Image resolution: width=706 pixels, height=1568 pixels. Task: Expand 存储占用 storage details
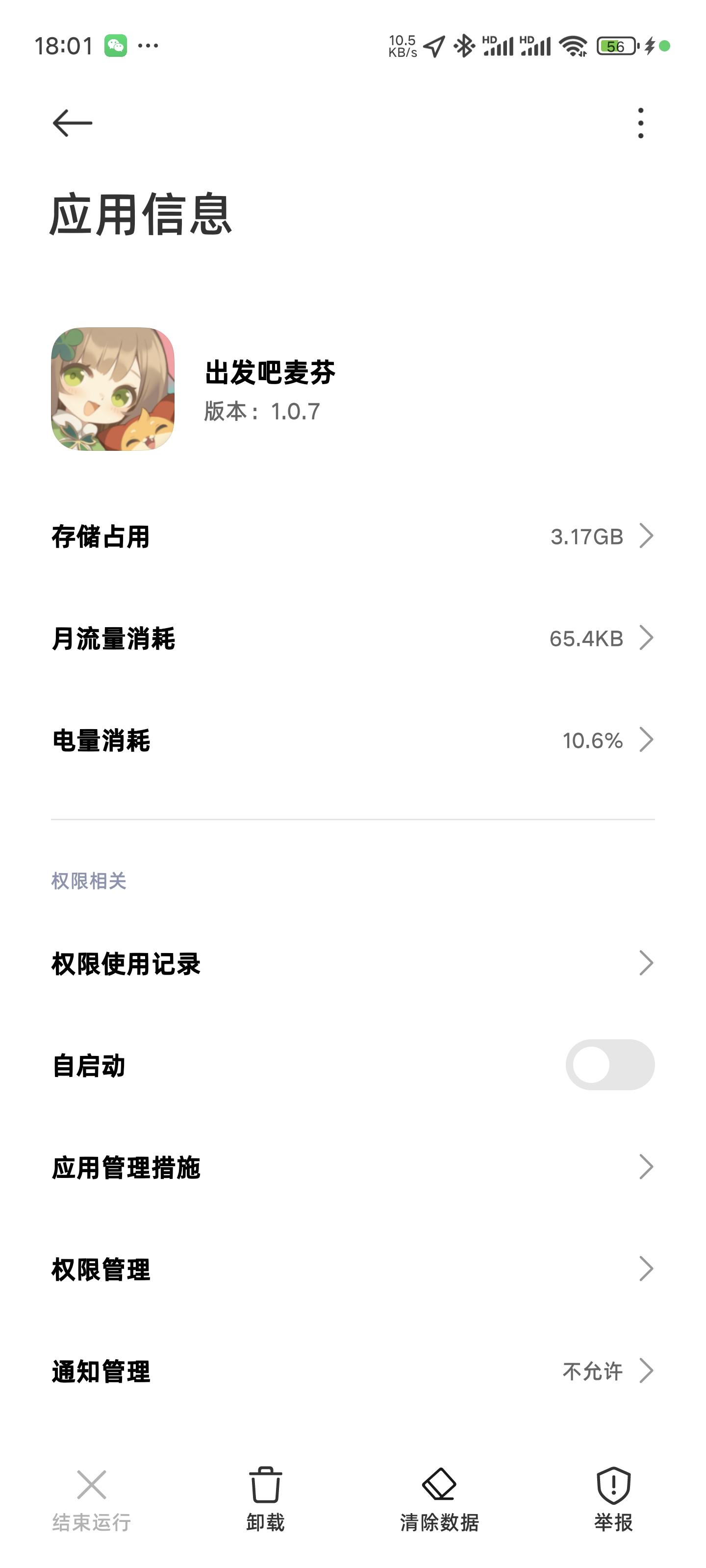[x=353, y=536]
